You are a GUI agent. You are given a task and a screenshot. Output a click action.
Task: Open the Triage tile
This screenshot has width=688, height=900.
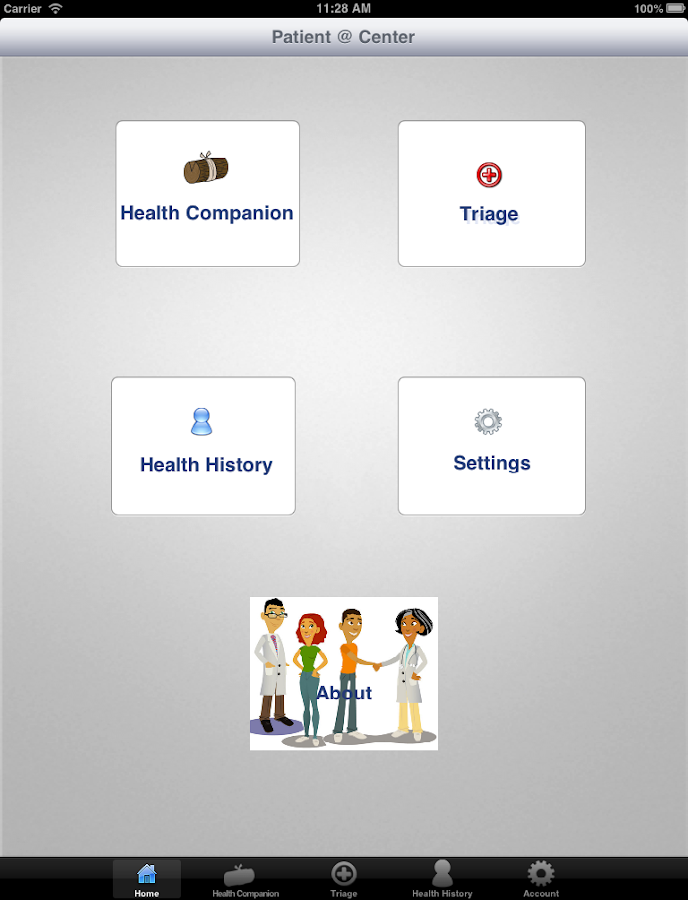(x=491, y=194)
